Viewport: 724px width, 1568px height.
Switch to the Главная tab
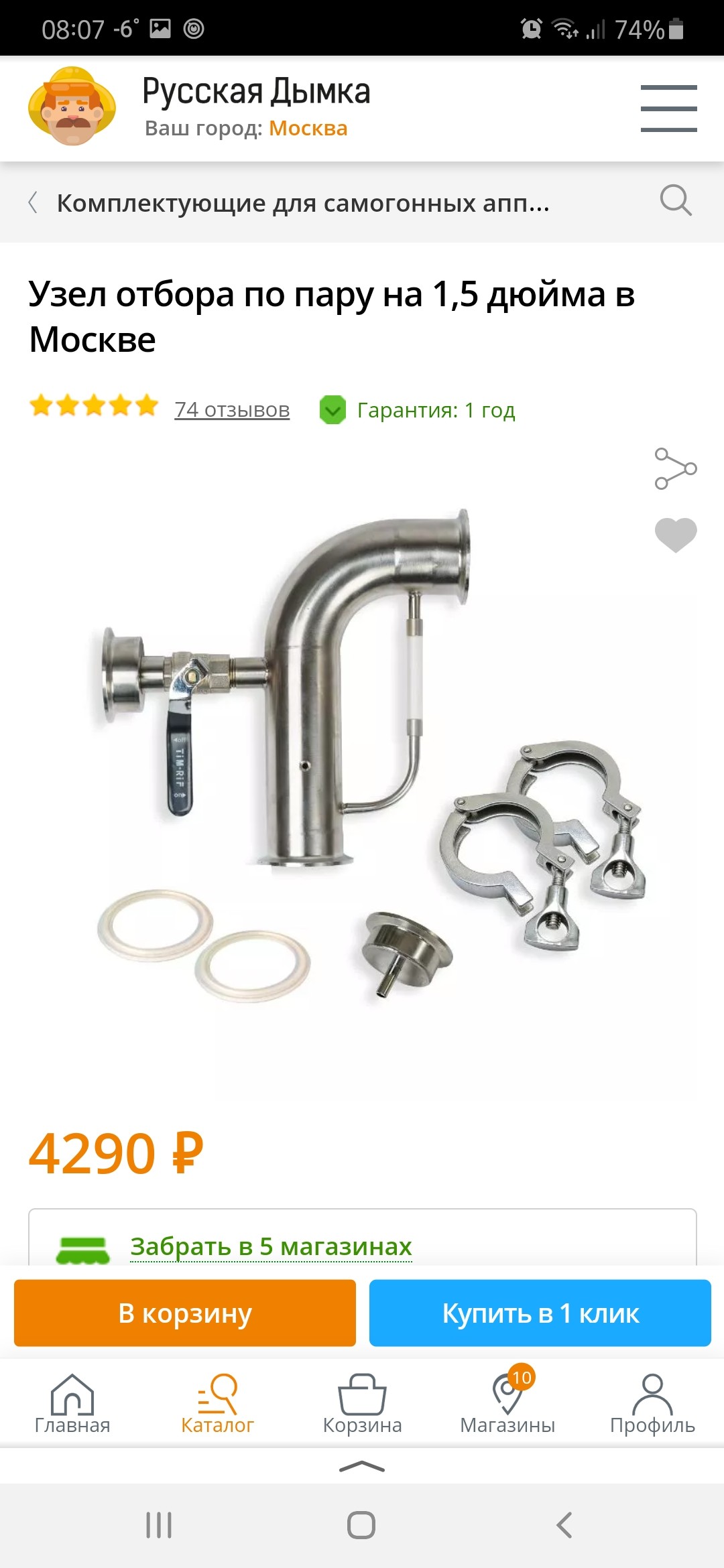[72, 1404]
